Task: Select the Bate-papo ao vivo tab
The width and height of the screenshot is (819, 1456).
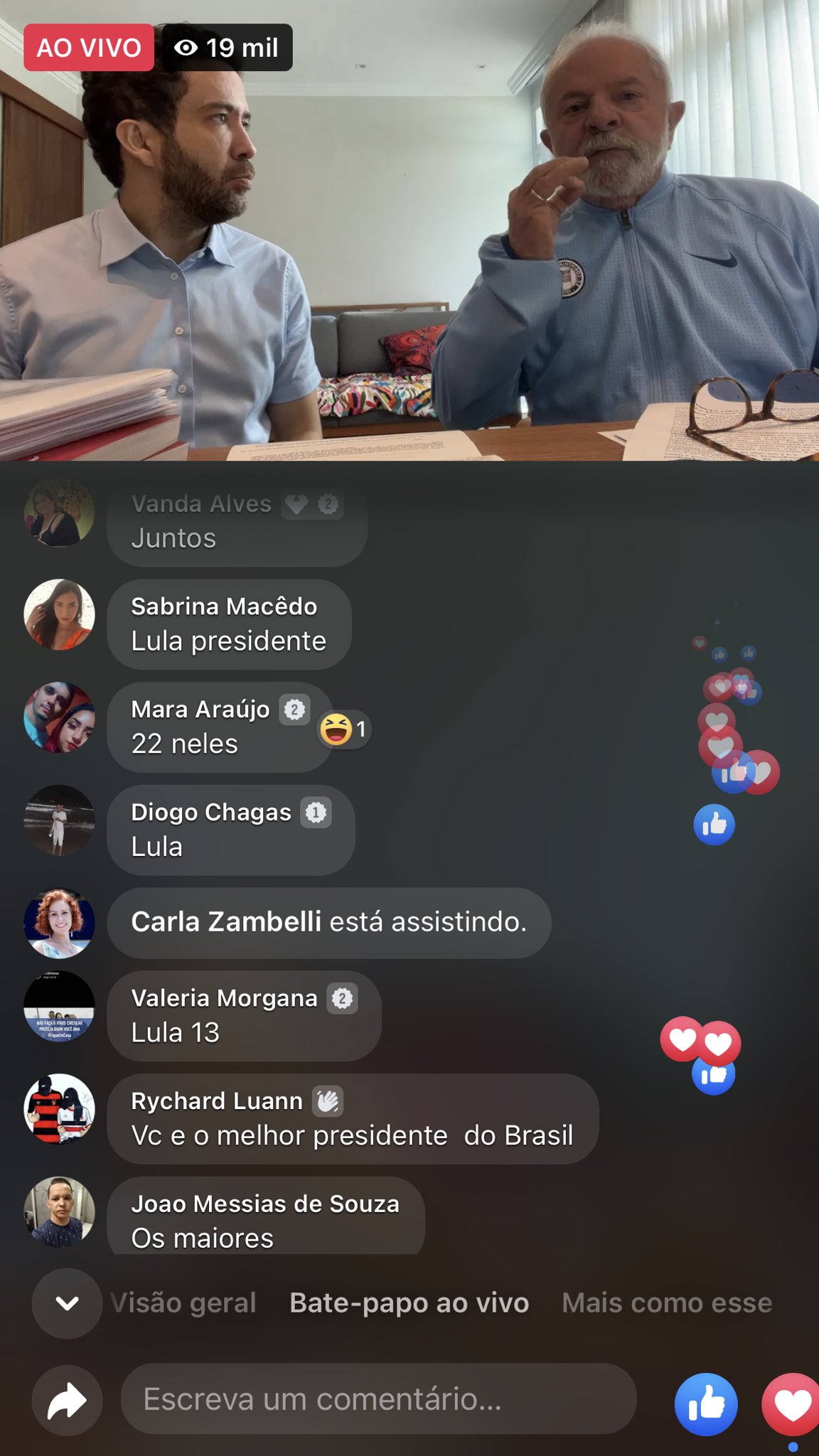Action: point(409,1303)
